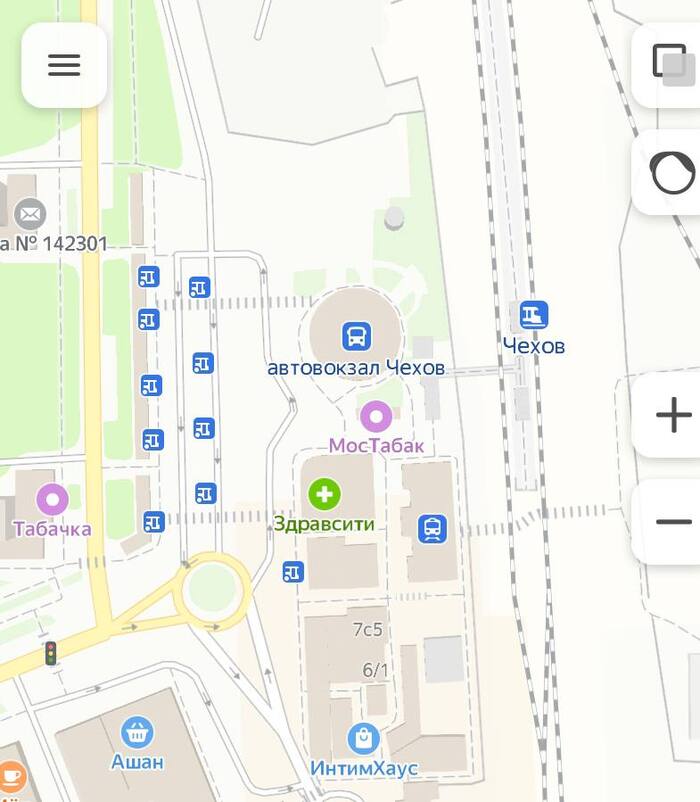This screenshot has height=802, width=700.
Task: Activate the Alice voice assistant
Action: [672, 172]
